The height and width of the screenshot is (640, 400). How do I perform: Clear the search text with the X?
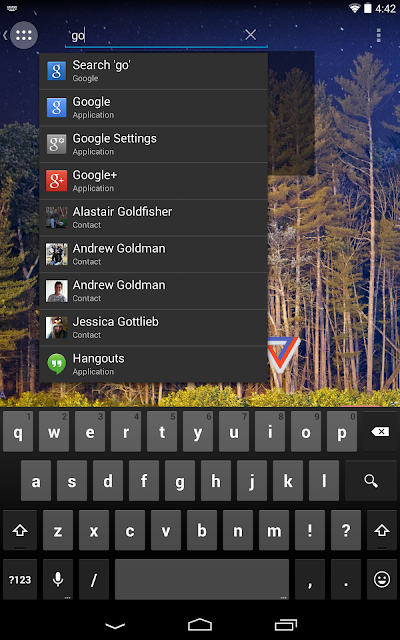click(251, 35)
